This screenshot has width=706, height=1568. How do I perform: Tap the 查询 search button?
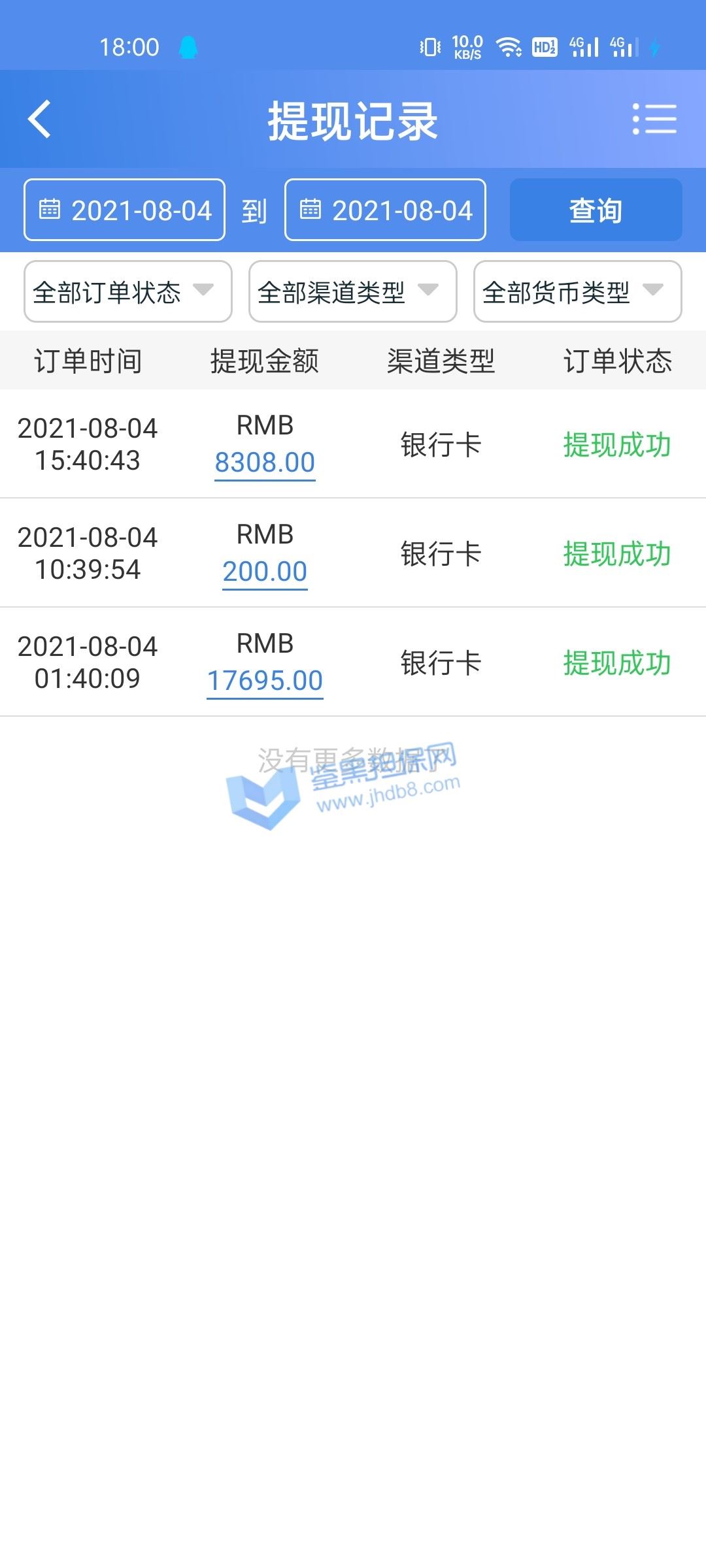point(596,210)
